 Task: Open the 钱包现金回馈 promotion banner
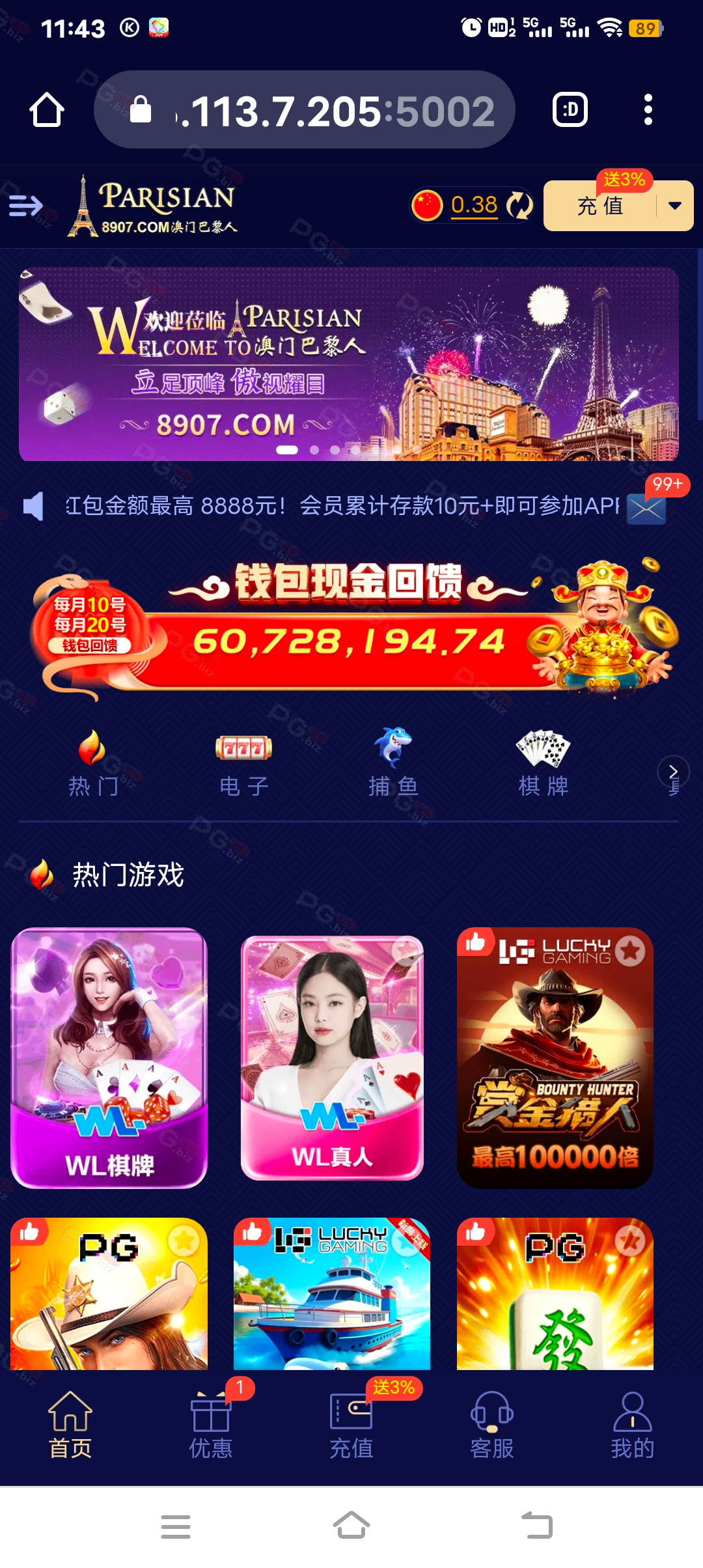pos(353,626)
